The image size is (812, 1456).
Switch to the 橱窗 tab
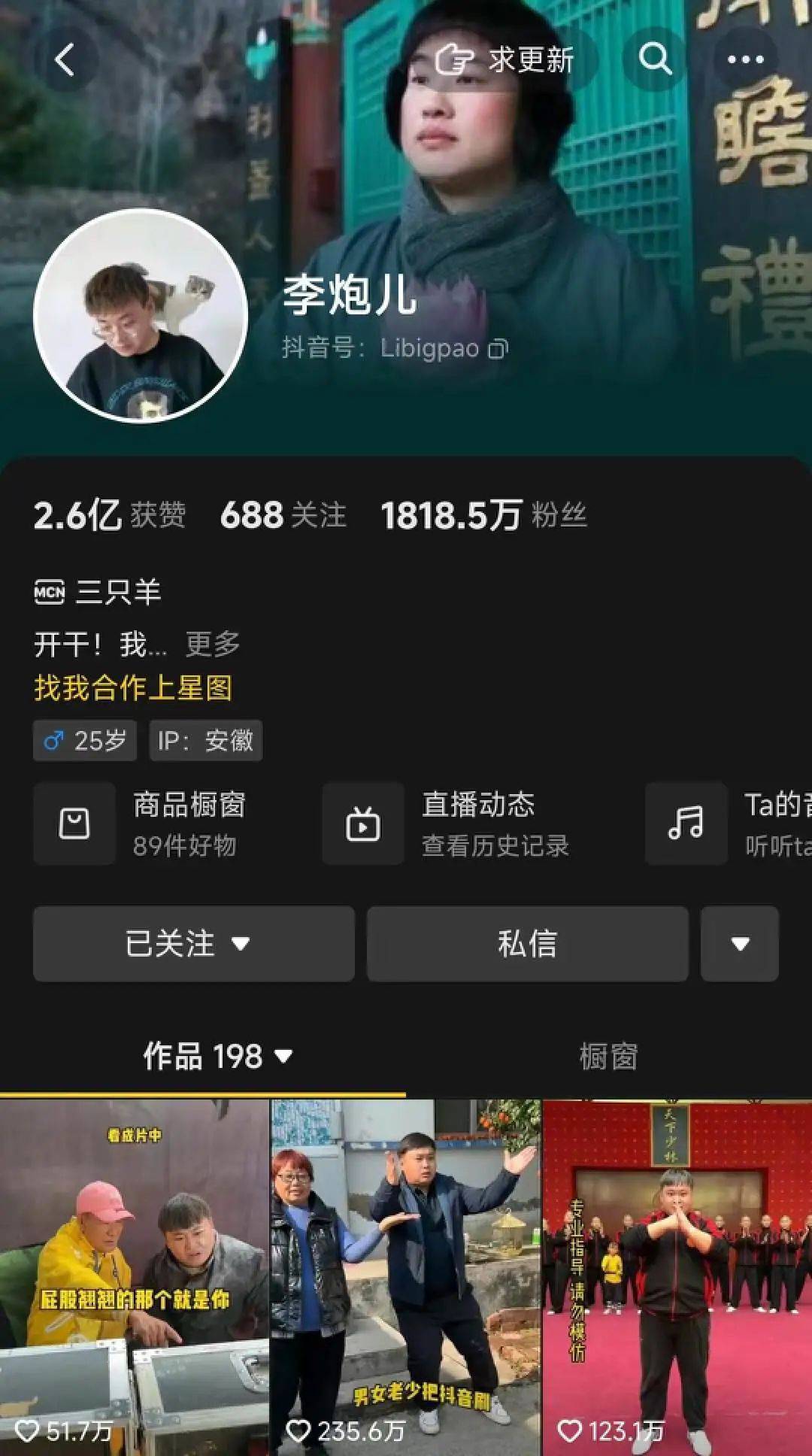[x=608, y=1057]
